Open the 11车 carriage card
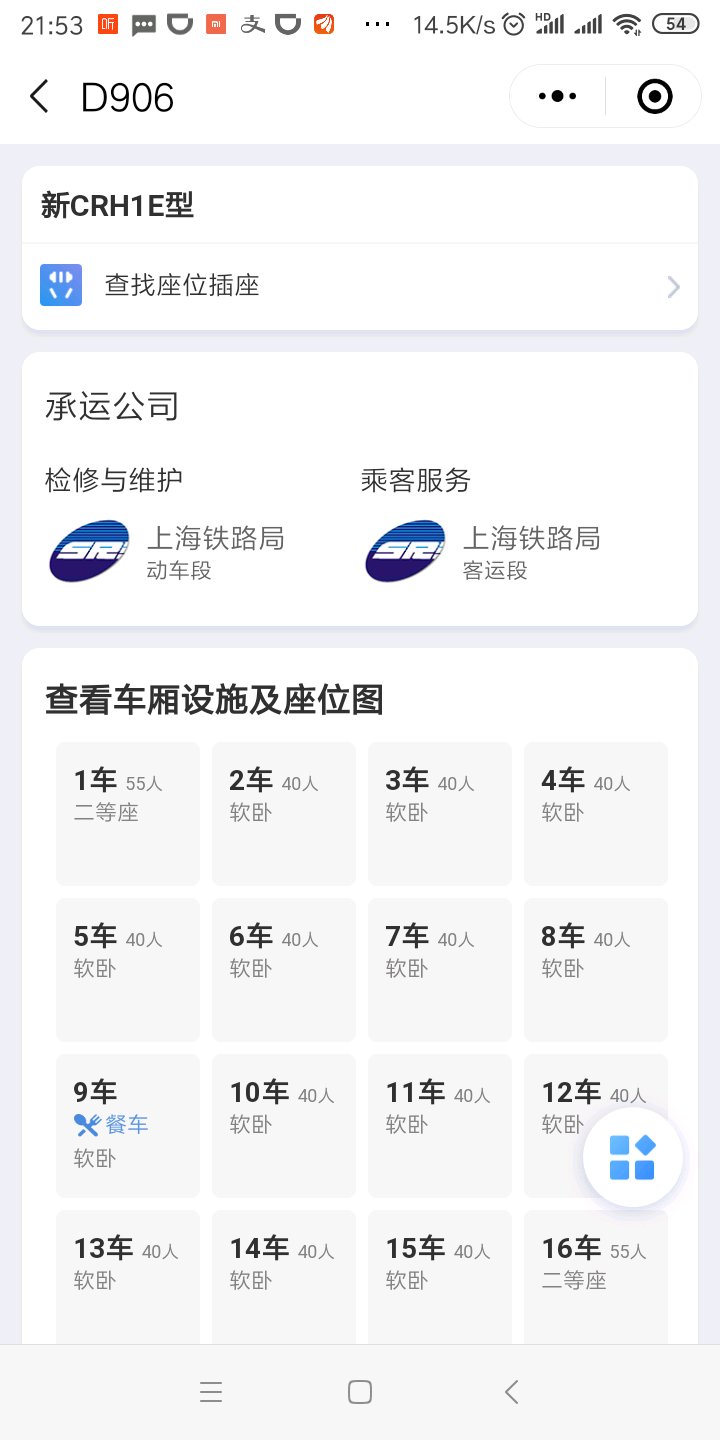The image size is (720, 1440). coord(439,1125)
